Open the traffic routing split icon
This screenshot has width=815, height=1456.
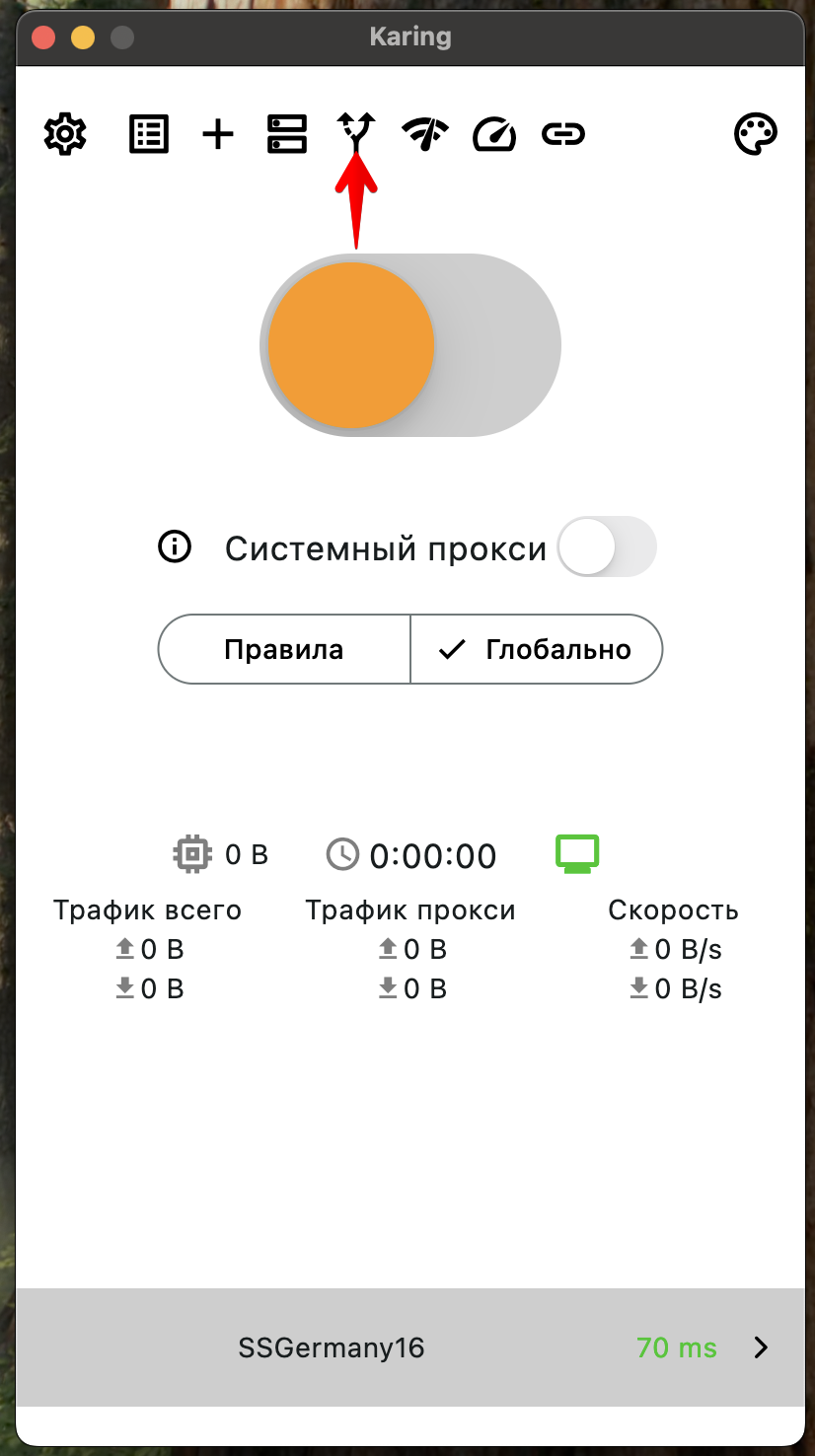pos(356,133)
